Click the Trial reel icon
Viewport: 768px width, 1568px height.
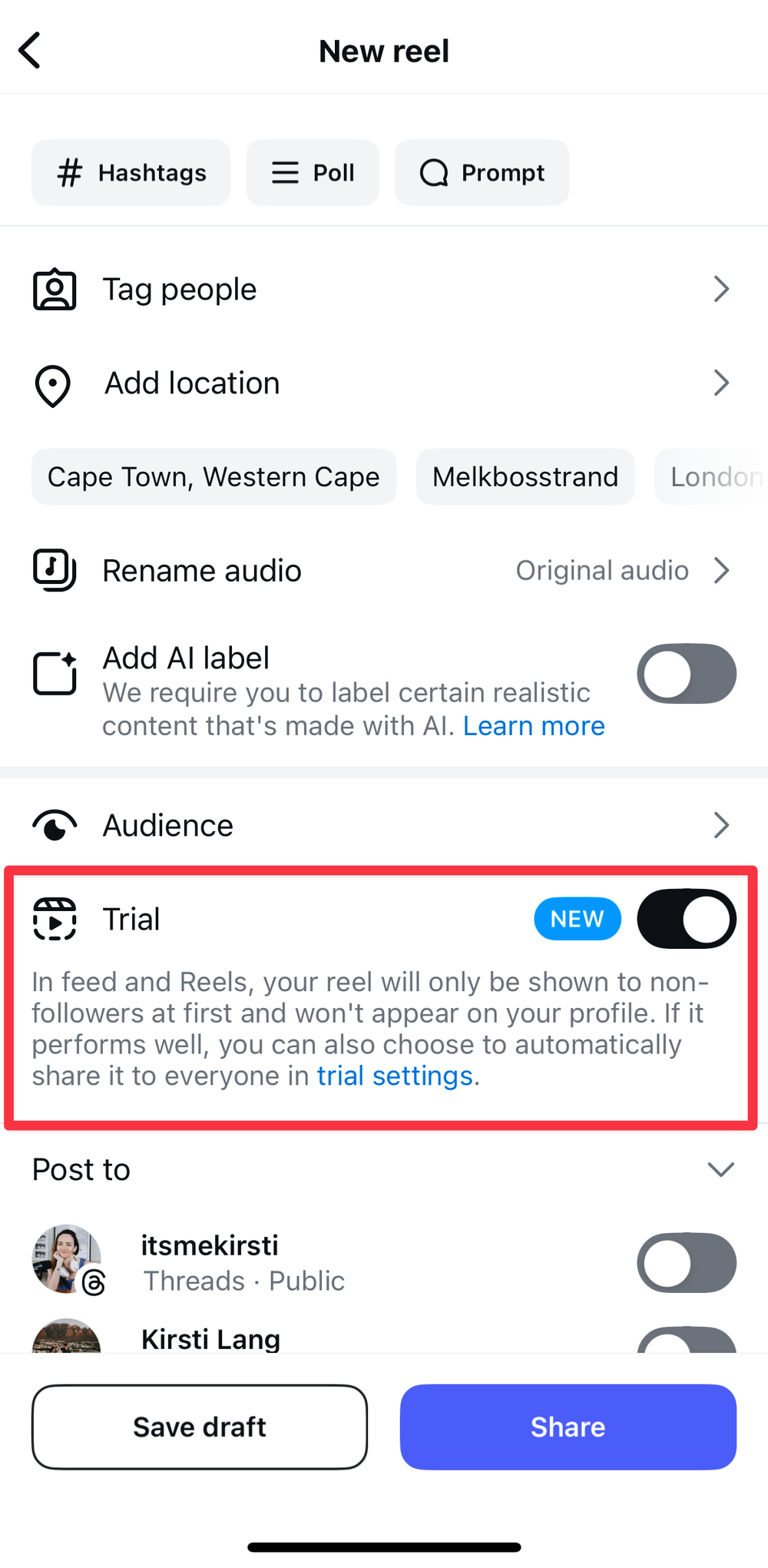(54, 917)
